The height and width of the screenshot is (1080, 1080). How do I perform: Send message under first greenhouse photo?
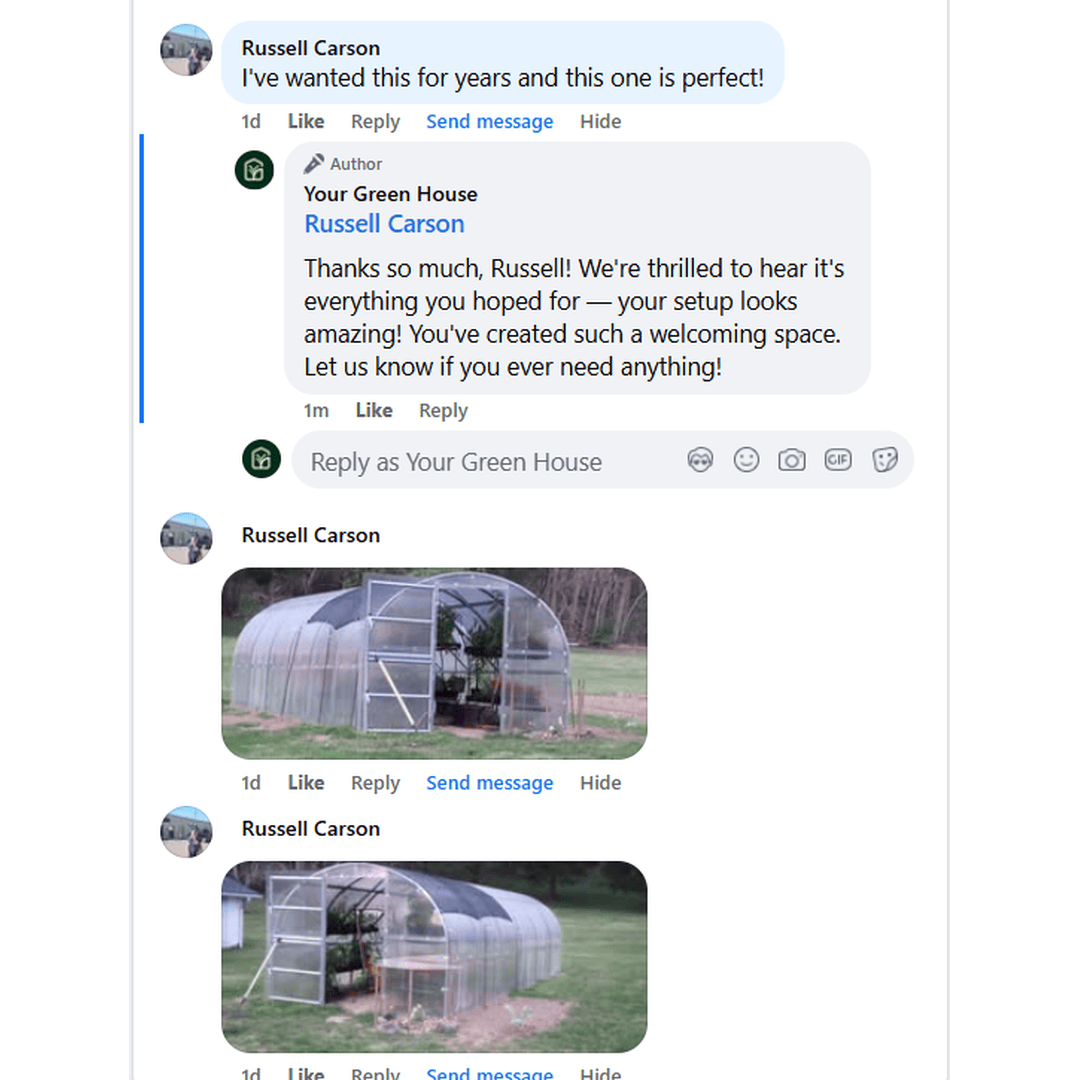(x=489, y=783)
